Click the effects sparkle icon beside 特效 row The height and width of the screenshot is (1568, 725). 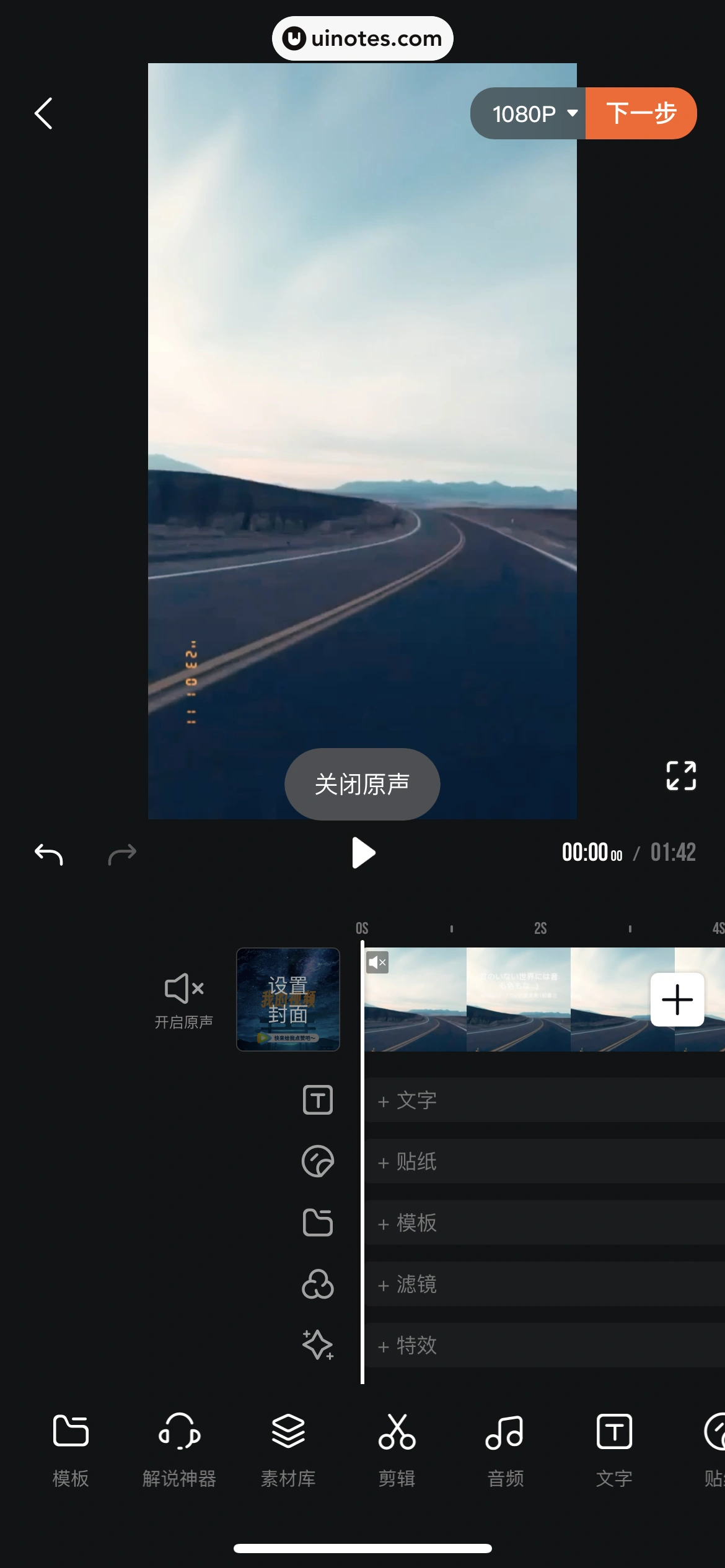(317, 1346)
